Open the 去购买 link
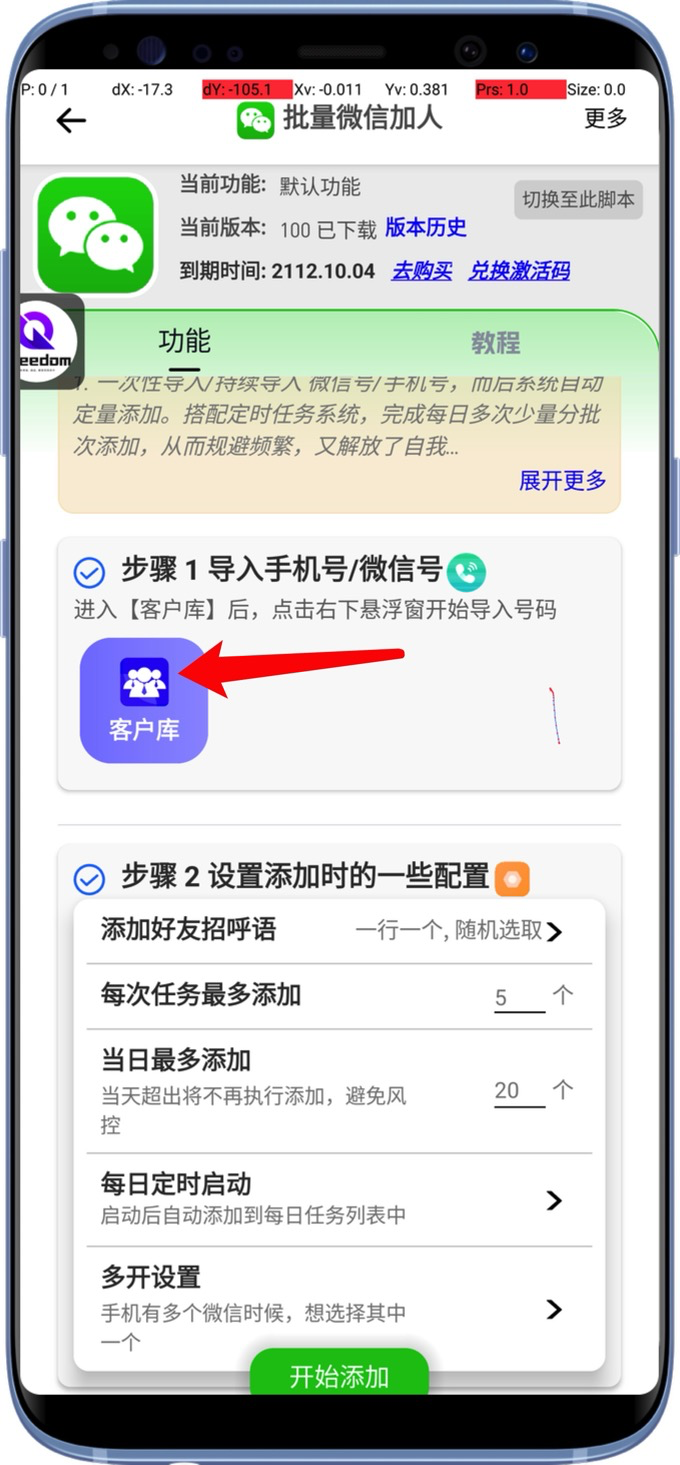 (x=421, y=271)
